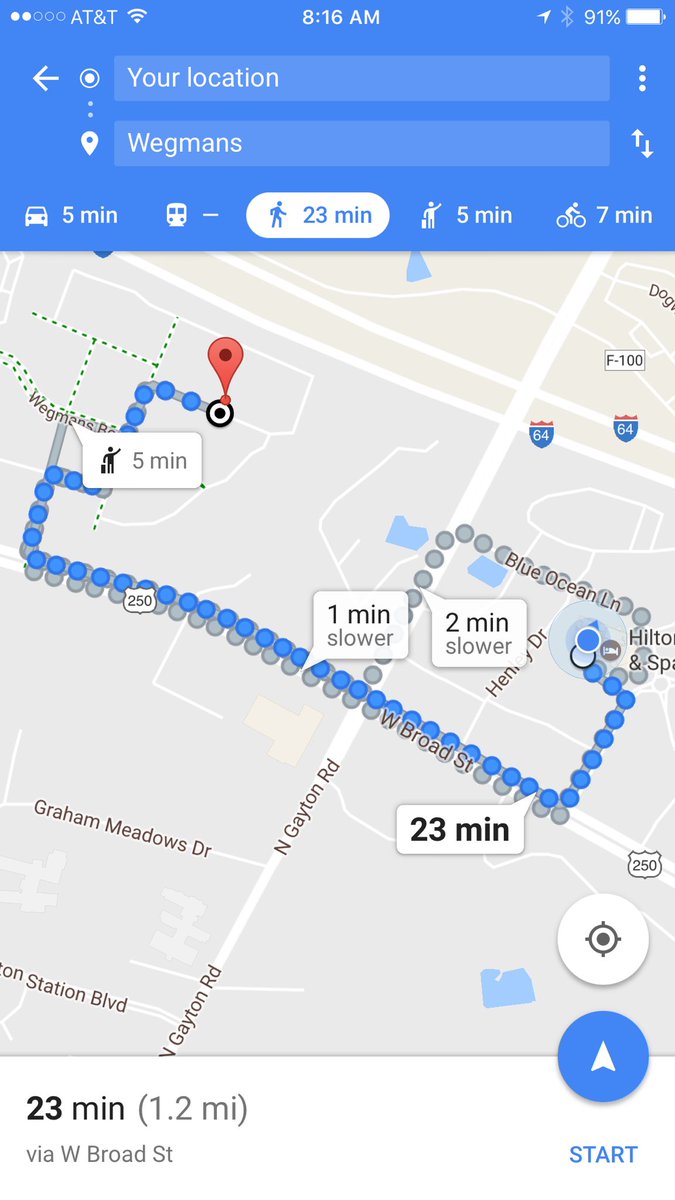Switch to driving mode, 5 min
Screen dimensions: 675x1200
[70, 215]
